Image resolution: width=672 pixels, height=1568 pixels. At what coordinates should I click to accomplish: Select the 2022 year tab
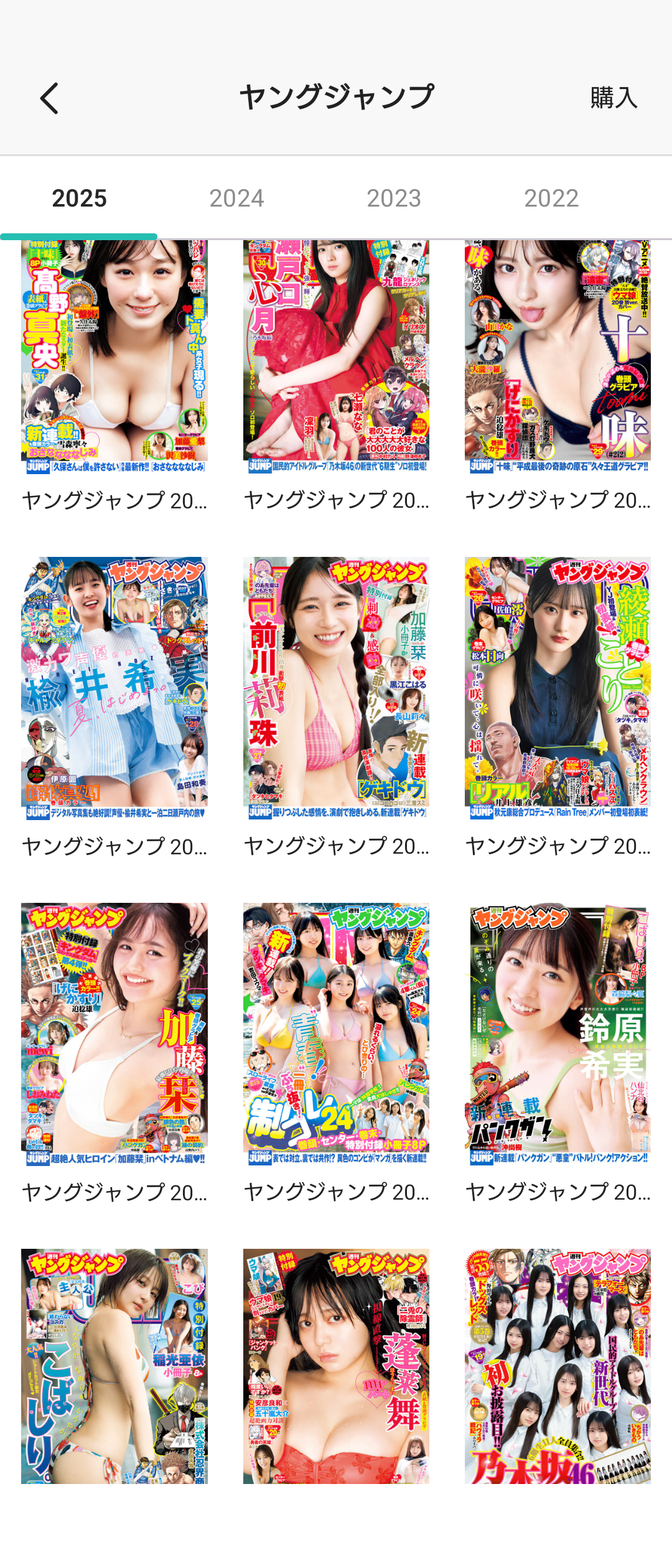coord(551,198)
